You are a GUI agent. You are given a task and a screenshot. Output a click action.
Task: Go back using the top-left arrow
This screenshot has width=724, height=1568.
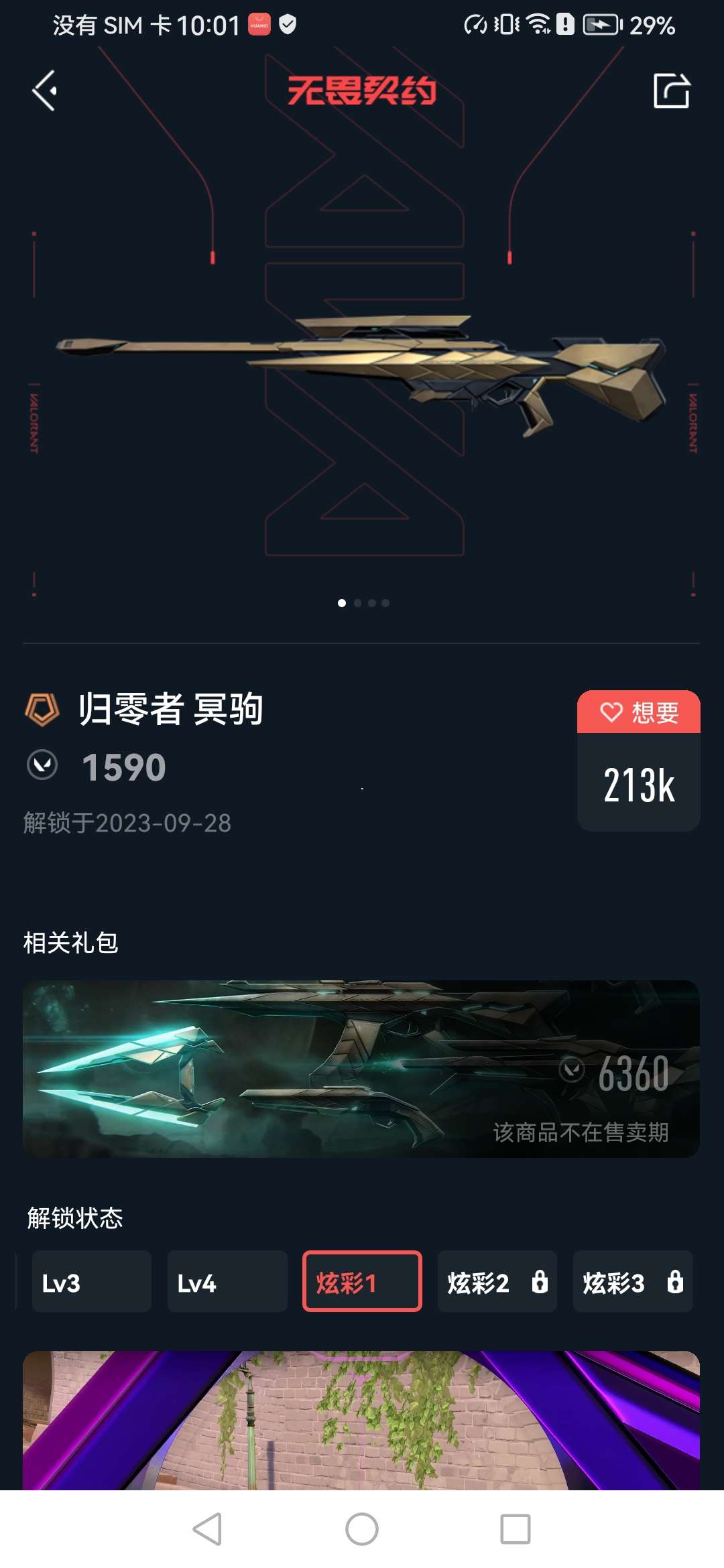coord(45,91)
